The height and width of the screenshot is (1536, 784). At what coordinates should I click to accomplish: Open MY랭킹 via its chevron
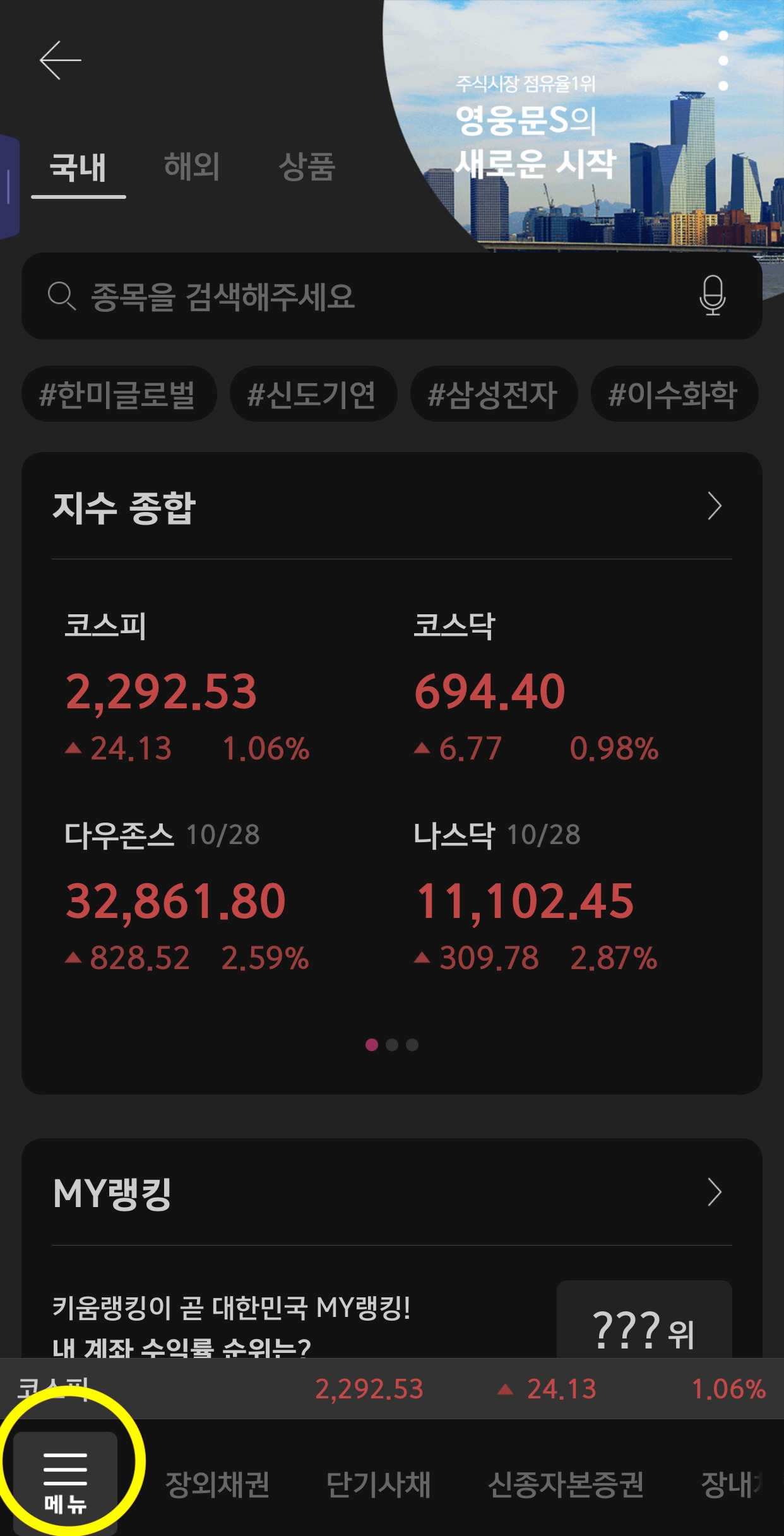pos(715,1193)
